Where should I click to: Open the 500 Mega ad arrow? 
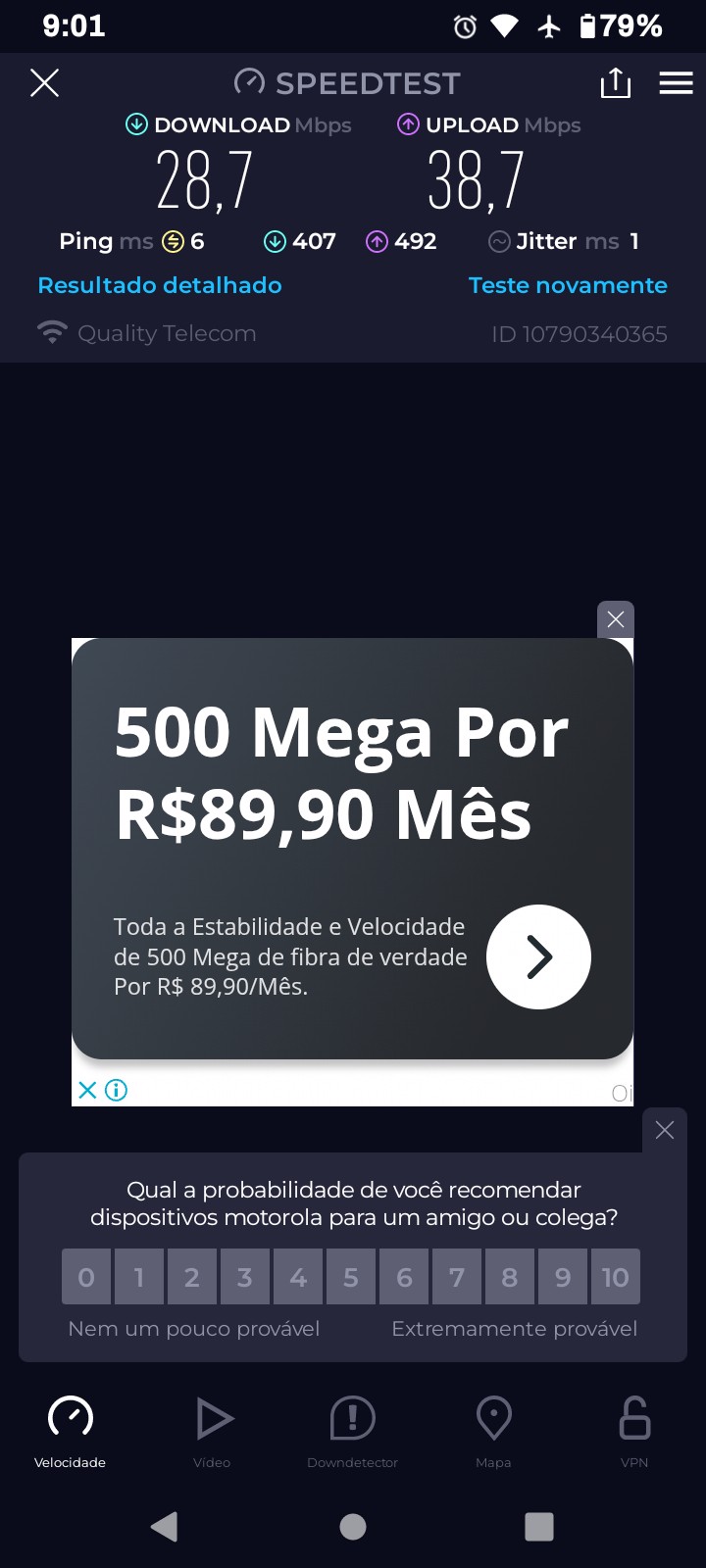(x=538, y=956)
